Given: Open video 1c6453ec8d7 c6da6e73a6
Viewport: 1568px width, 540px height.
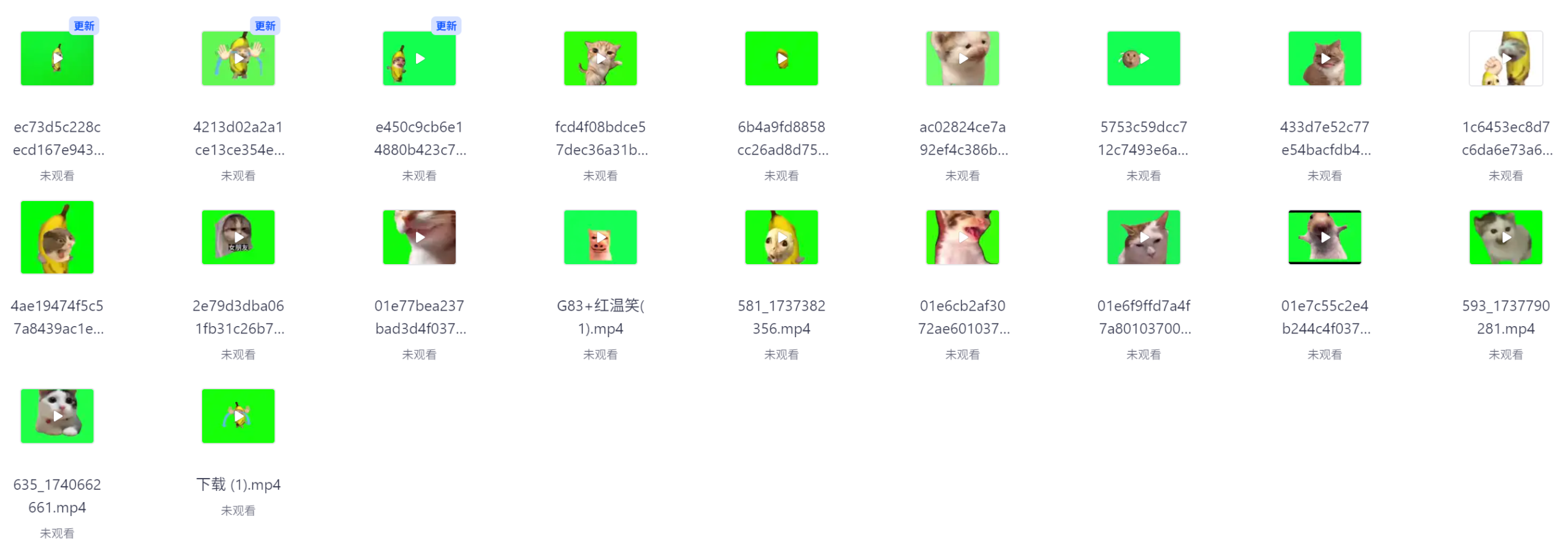Looking at the screenshot, I should click(1505, 58).
